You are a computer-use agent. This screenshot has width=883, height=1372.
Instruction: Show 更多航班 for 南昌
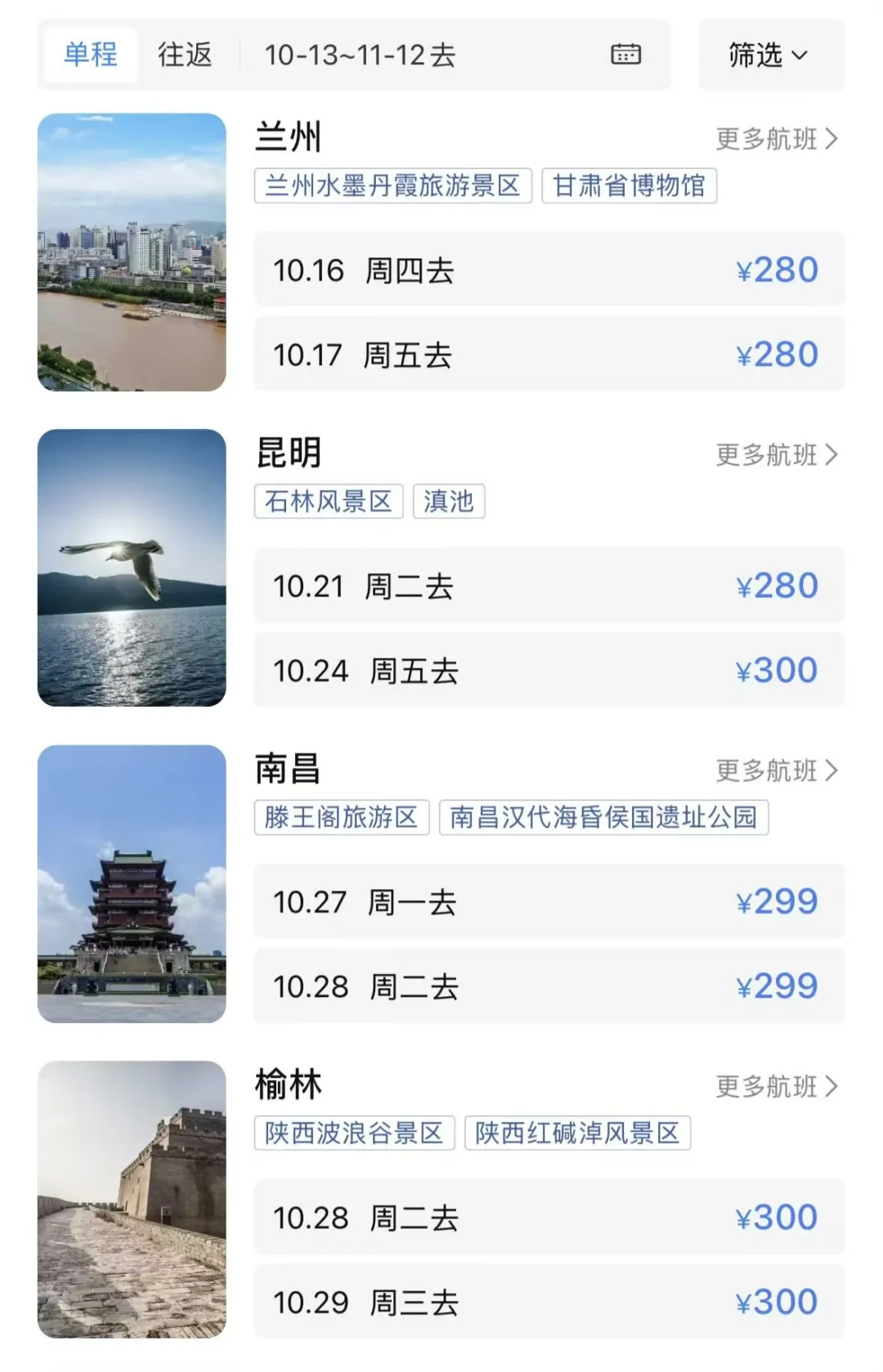[776, 771]
